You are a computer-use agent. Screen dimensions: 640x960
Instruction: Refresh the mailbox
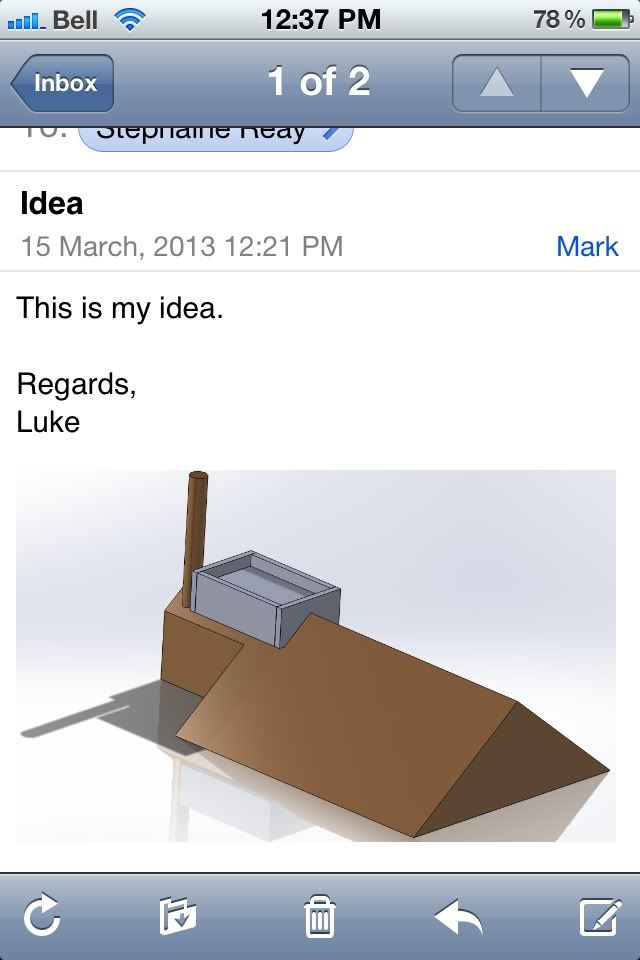(41, 916)
